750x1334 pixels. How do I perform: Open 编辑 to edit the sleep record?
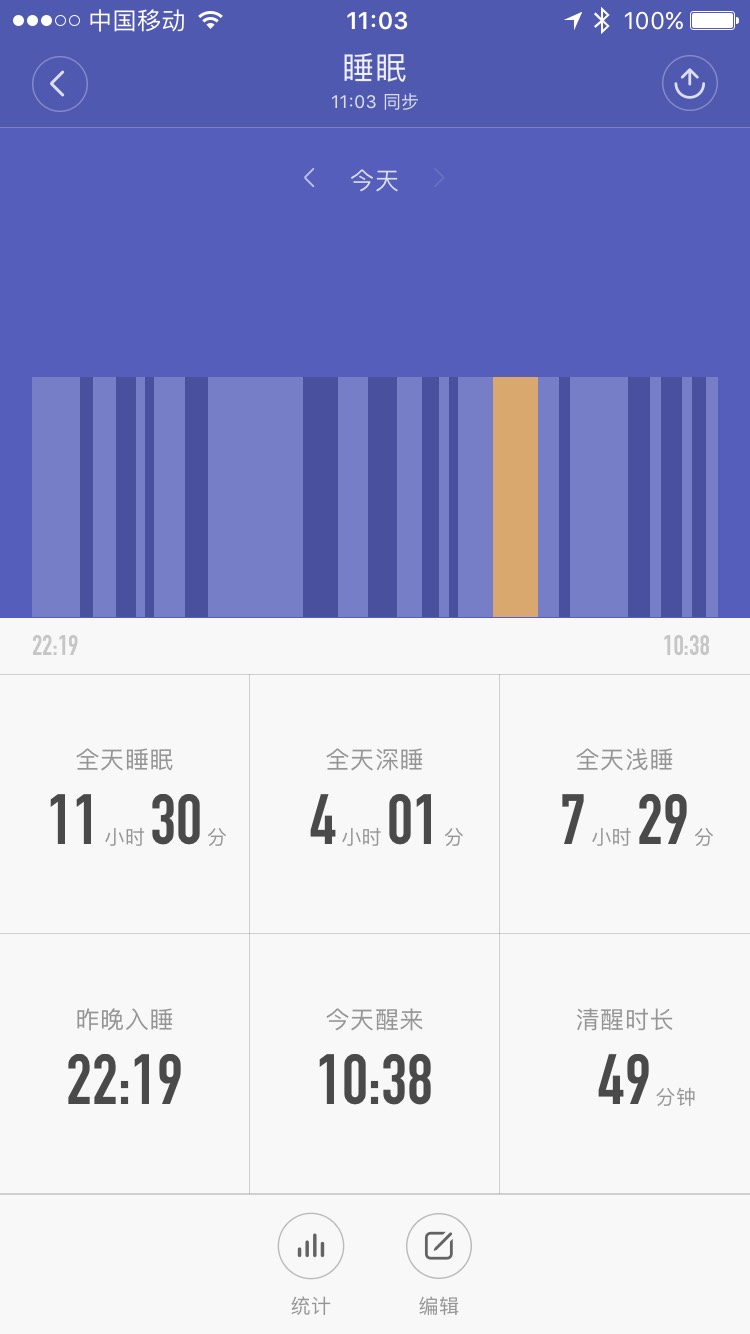(x=438, y=1246)
